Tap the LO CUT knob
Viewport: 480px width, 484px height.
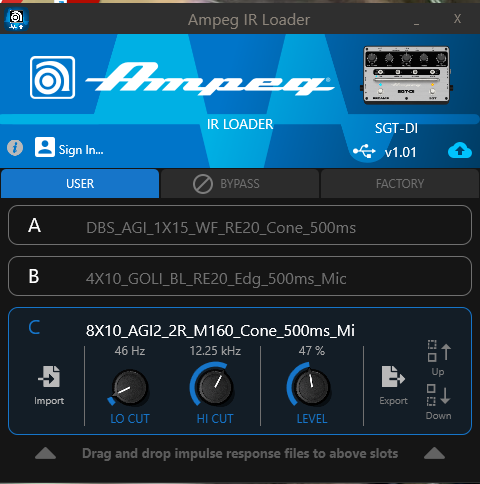(x=129, y=388)
